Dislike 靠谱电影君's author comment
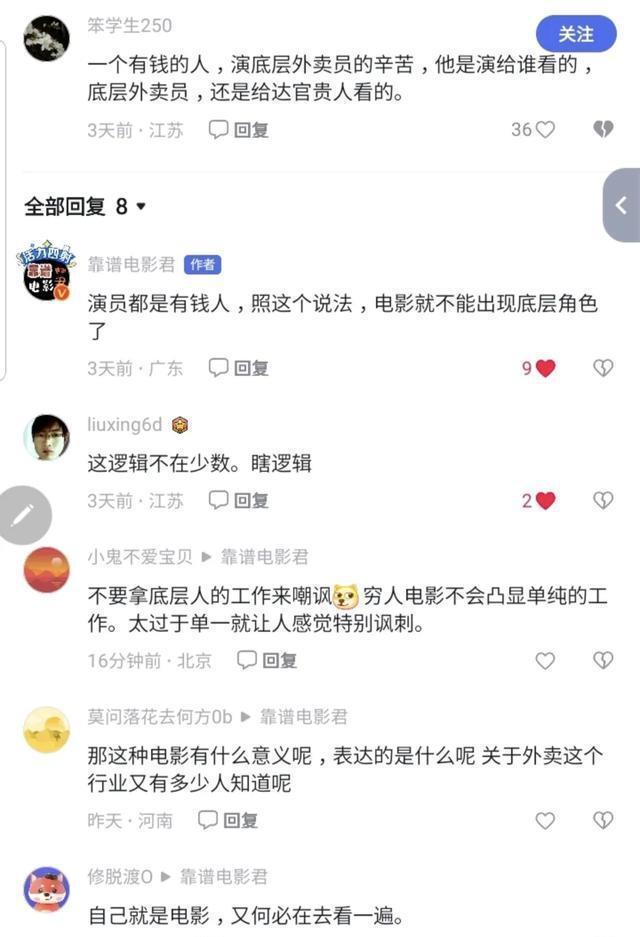 click(x=603, y=368)
